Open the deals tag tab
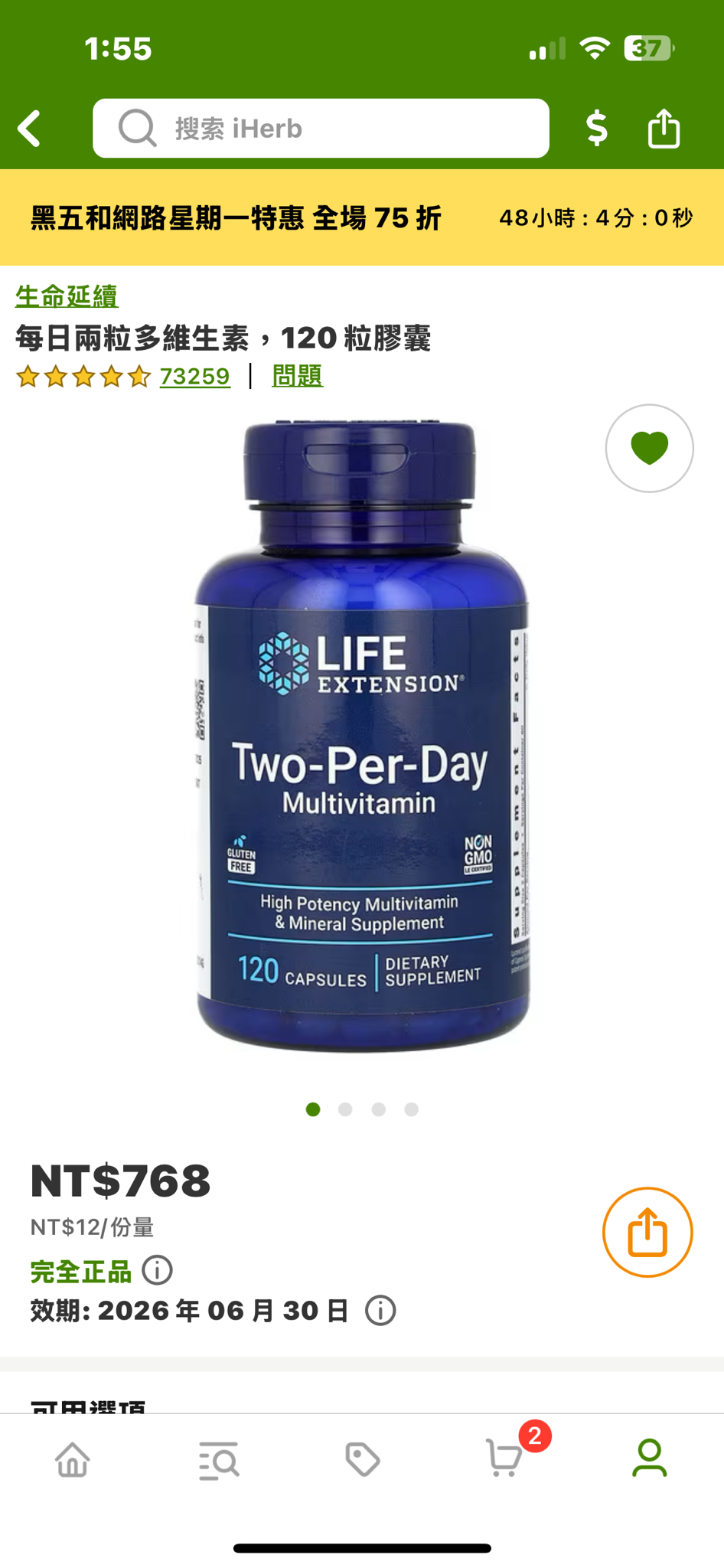Viewport: 724px width, 1568px height. coord(362,1459)
